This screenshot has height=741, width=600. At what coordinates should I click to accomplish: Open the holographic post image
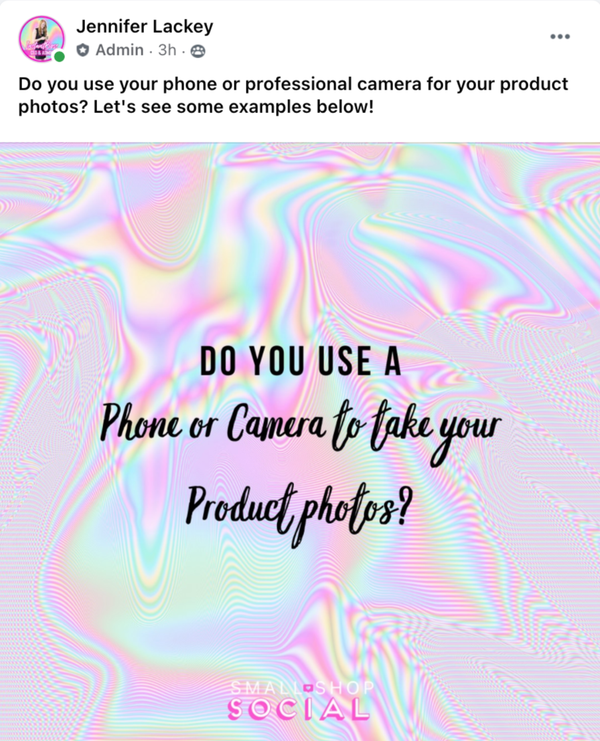tap(300, 440)
